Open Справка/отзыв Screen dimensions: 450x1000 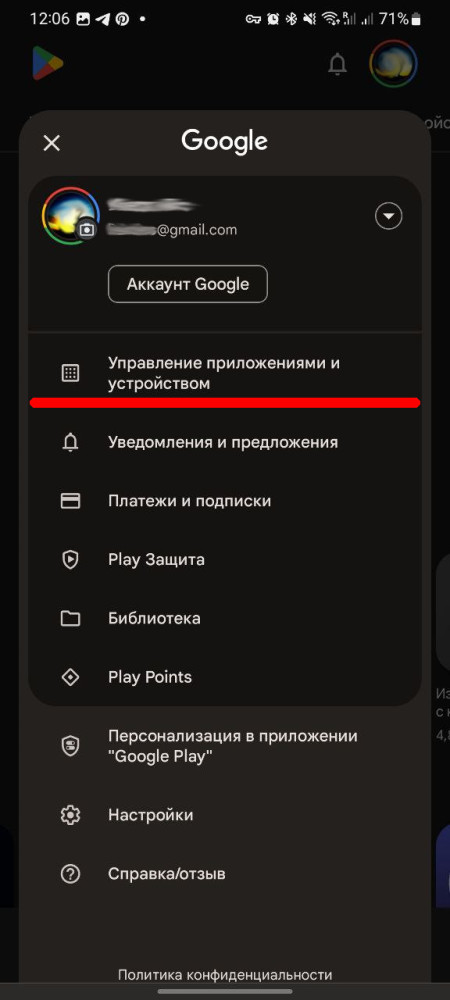[x=225, y=874]
